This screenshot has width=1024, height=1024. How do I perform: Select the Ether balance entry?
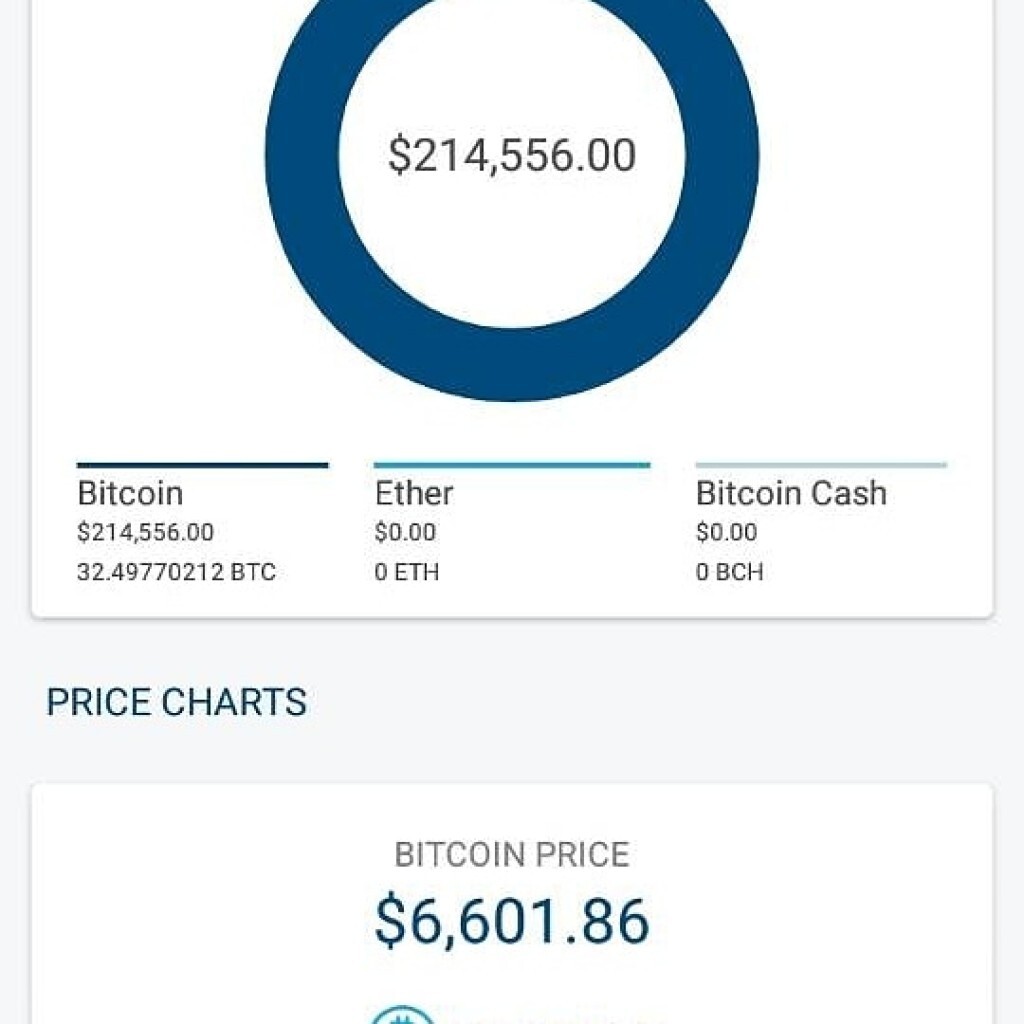click(510, 528)
